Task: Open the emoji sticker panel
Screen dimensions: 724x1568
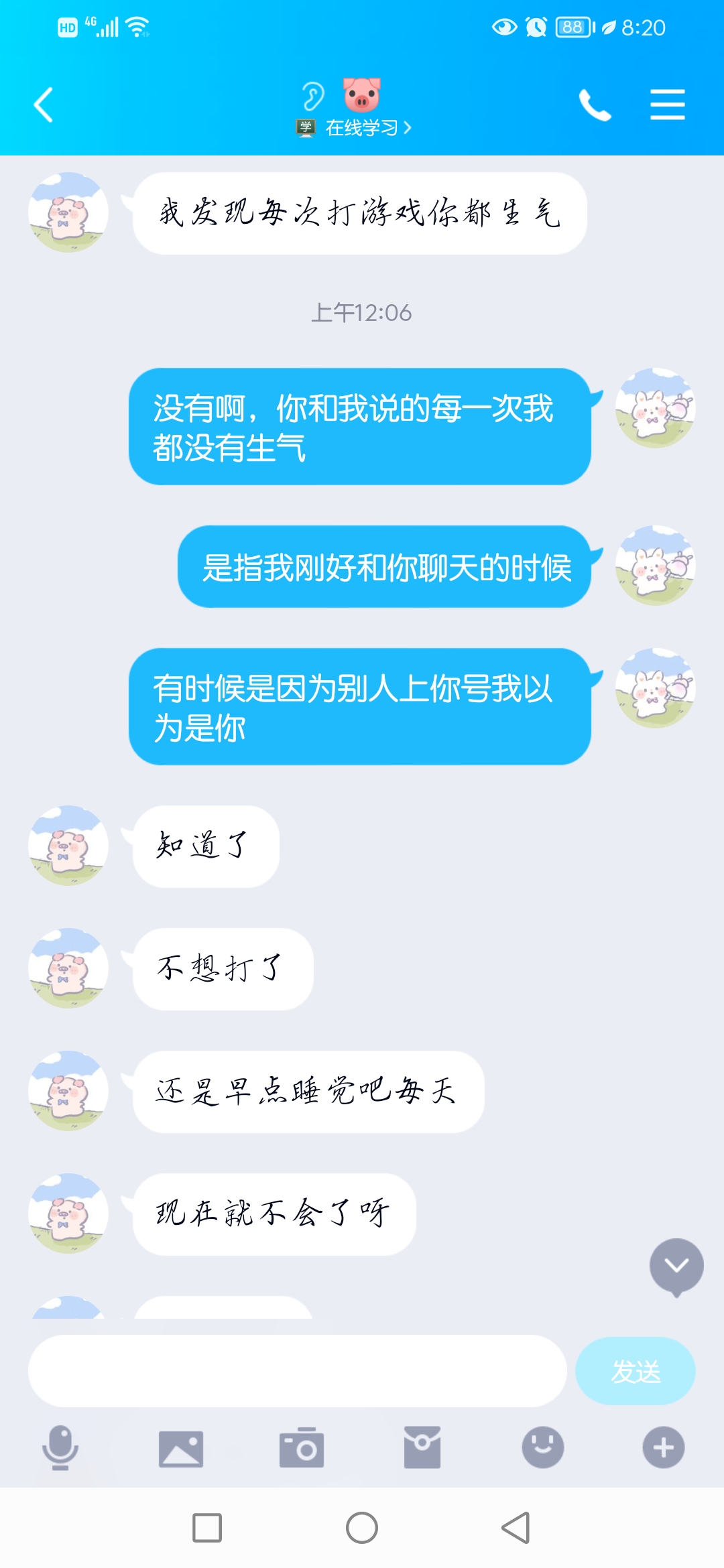Action: (542, 1447)
